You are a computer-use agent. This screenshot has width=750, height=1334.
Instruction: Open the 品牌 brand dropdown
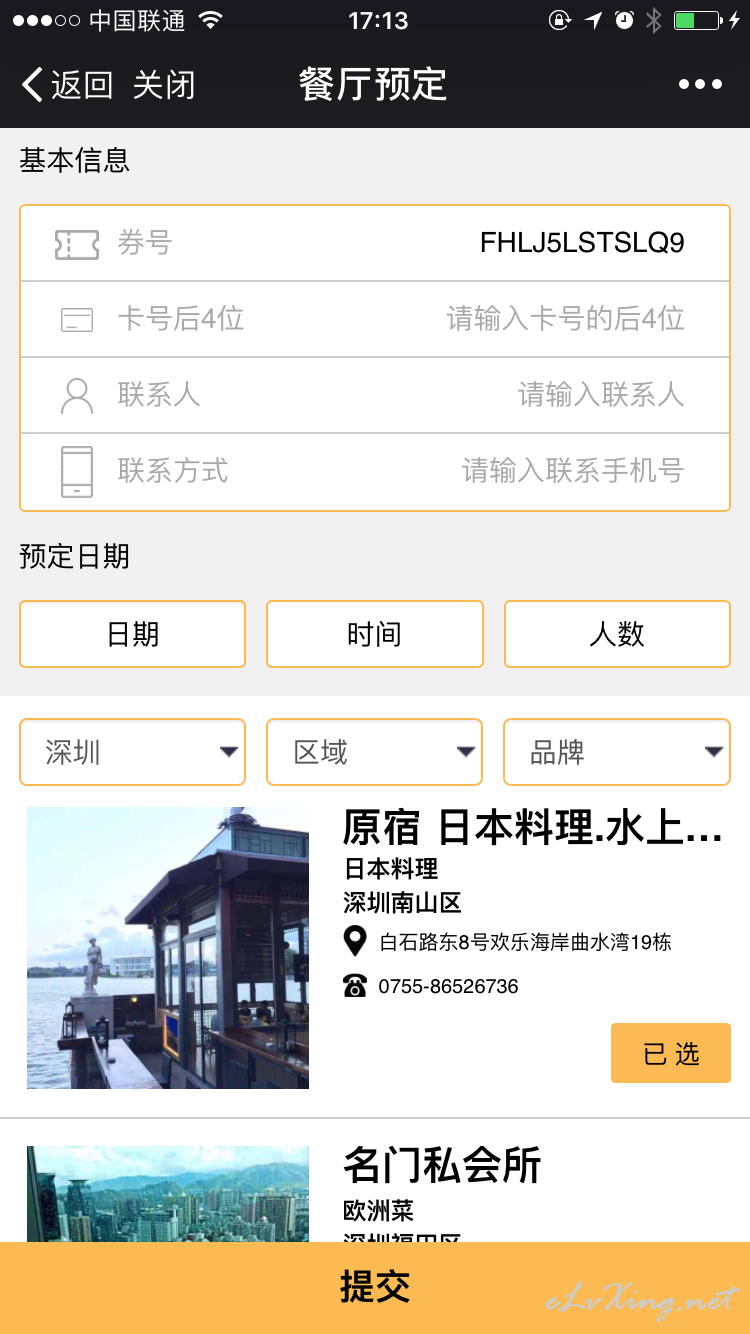pos(617,752)
